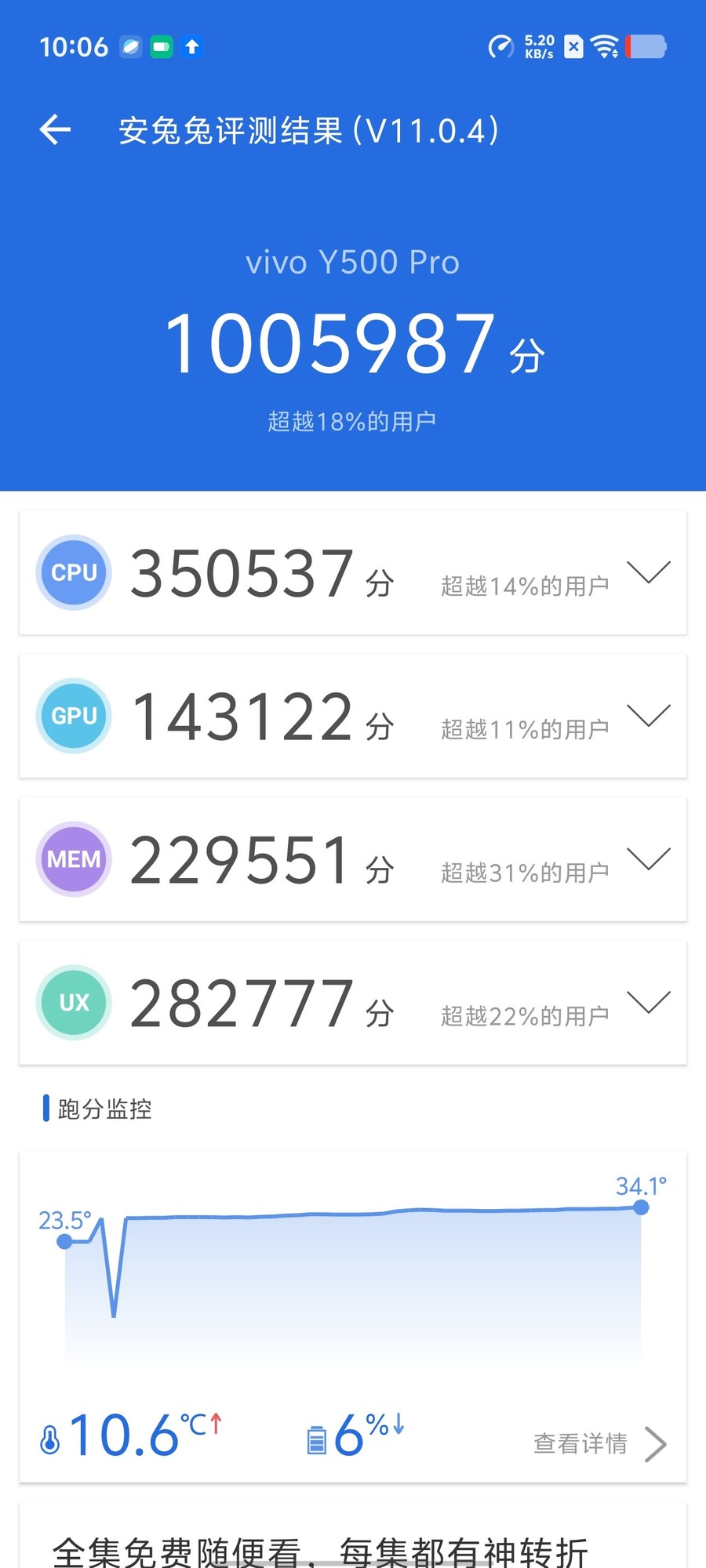Tap the back arrow to leave results
The width and height of the screenshot is (706, 1568).
[x=54, y=129]
